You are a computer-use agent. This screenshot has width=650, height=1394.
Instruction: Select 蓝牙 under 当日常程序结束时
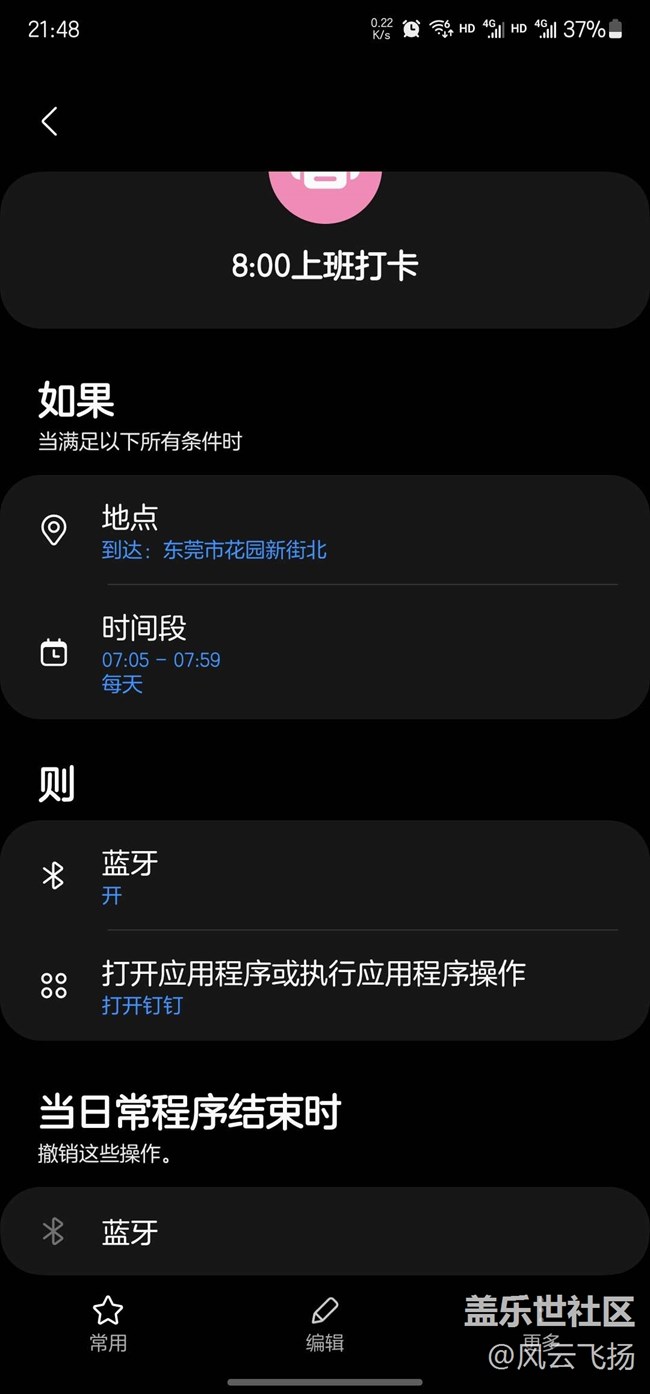click(x=324, y=1232)
